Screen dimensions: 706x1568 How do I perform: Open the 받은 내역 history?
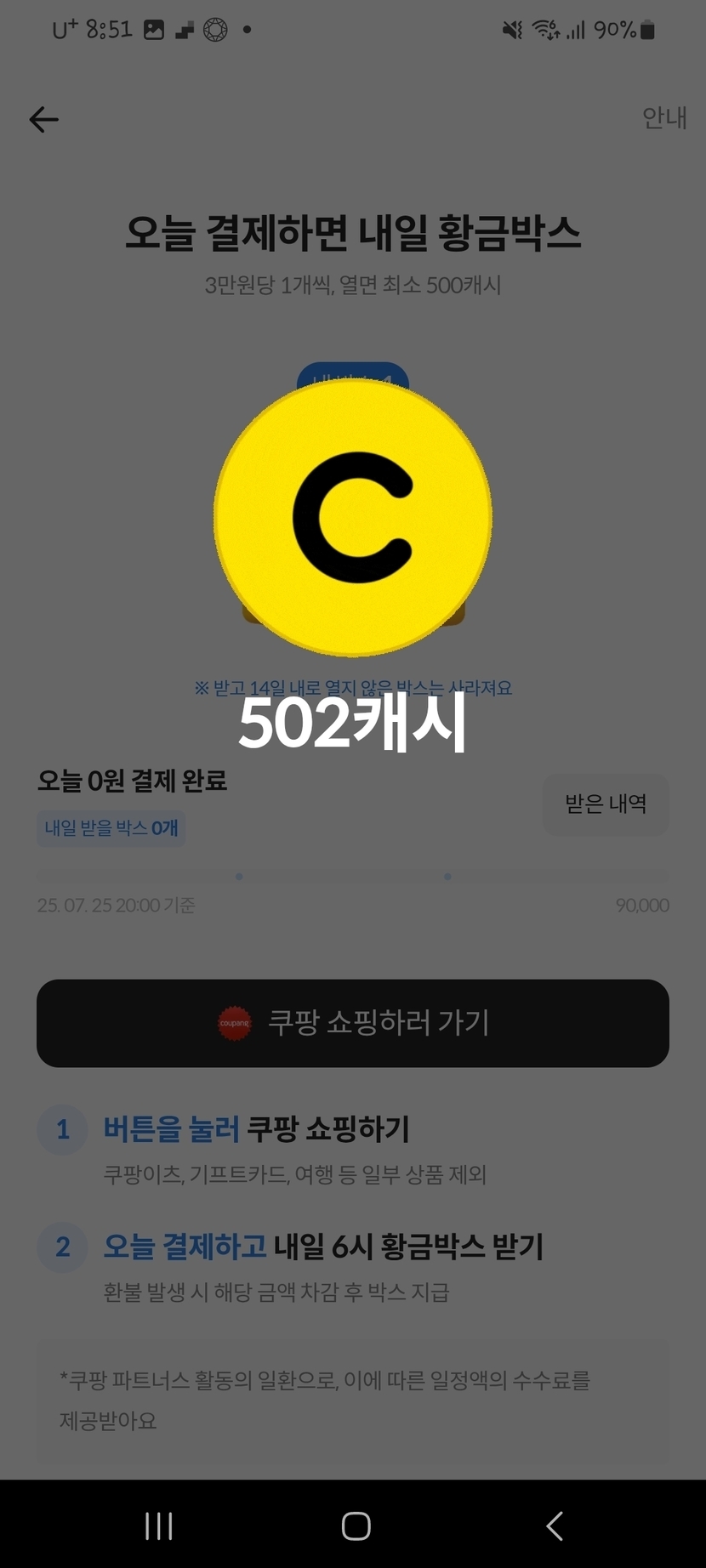click(606, 804)
